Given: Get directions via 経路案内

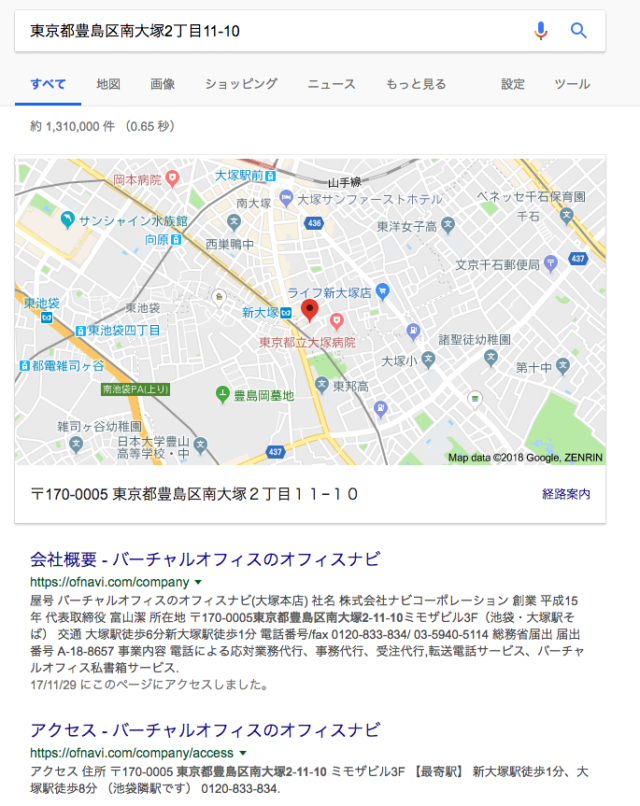Looking at the screenshot, I should point(566,494).
